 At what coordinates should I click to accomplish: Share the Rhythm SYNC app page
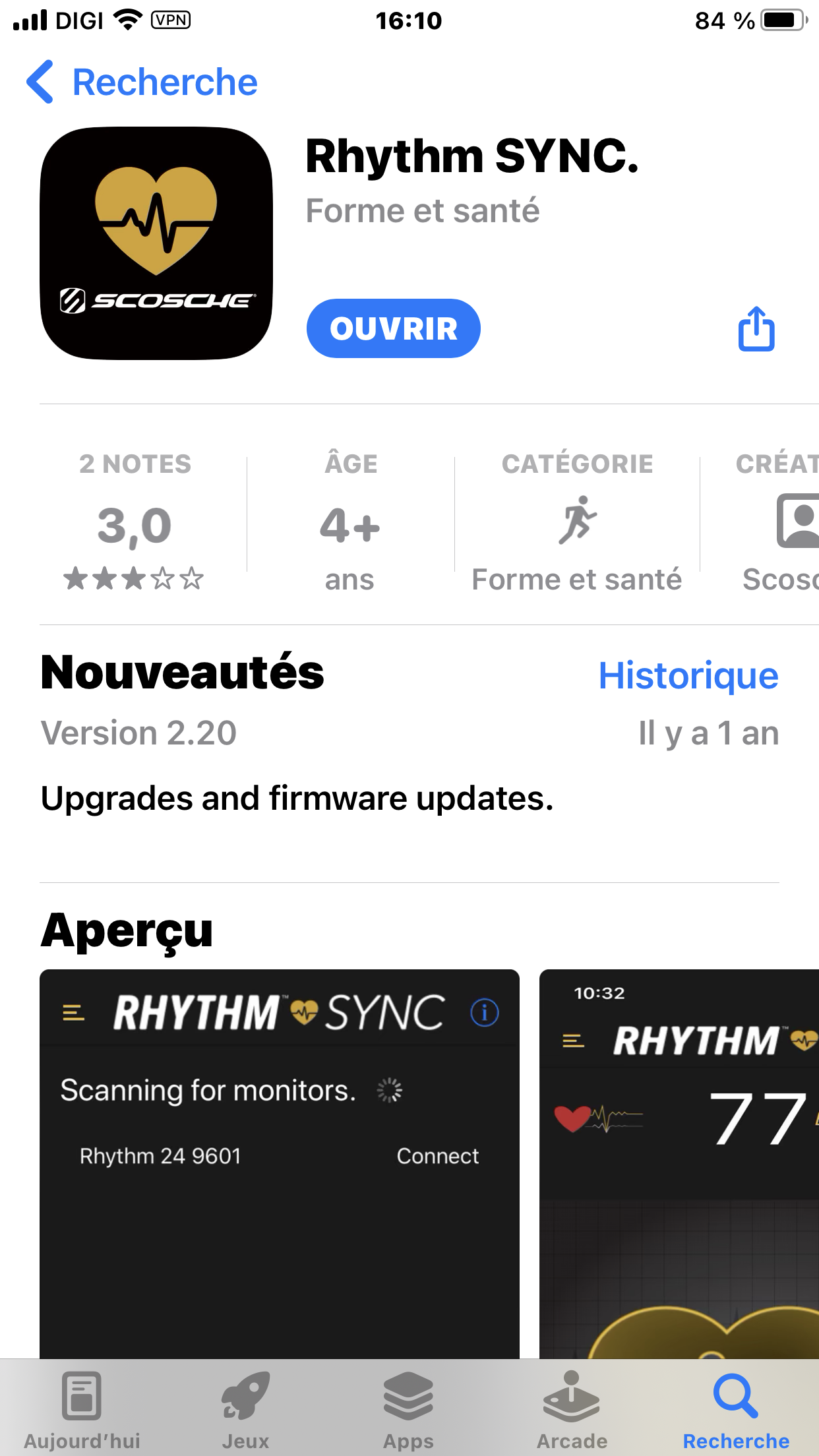[756, 328]
